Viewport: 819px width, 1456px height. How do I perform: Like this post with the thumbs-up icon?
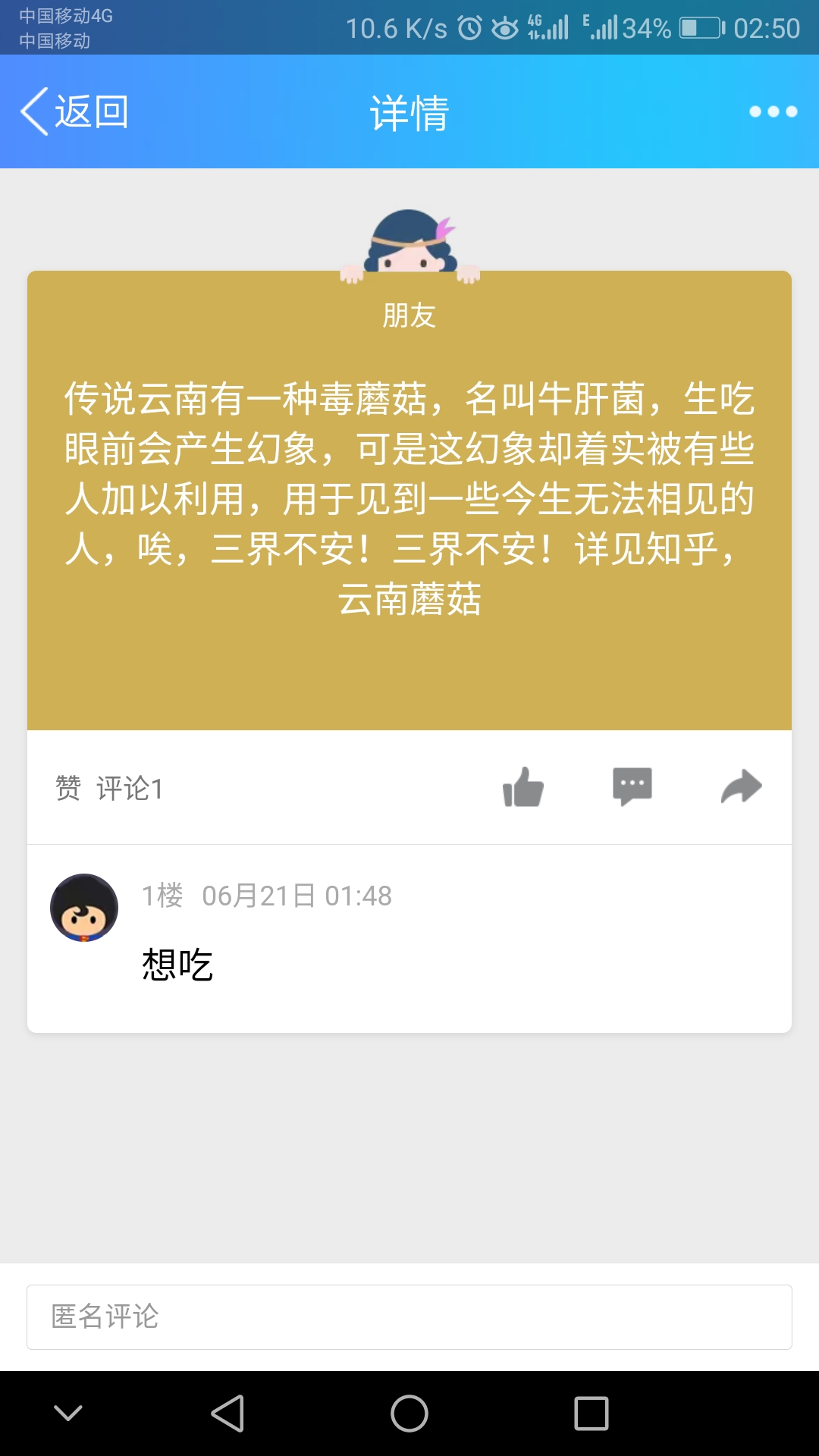(523, 787)
